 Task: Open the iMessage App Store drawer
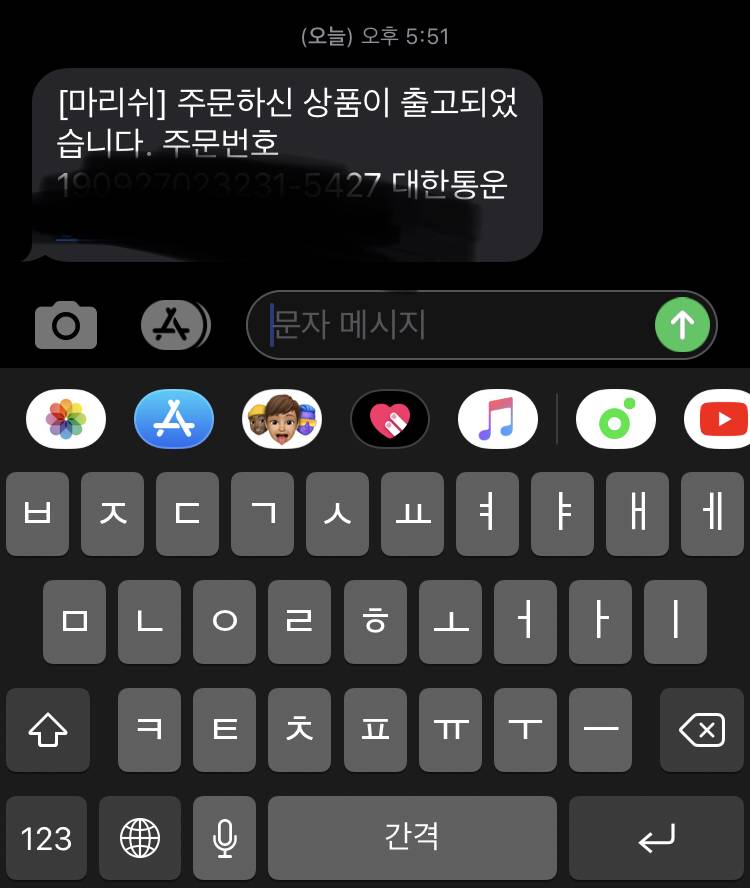(x=173, y=324)
